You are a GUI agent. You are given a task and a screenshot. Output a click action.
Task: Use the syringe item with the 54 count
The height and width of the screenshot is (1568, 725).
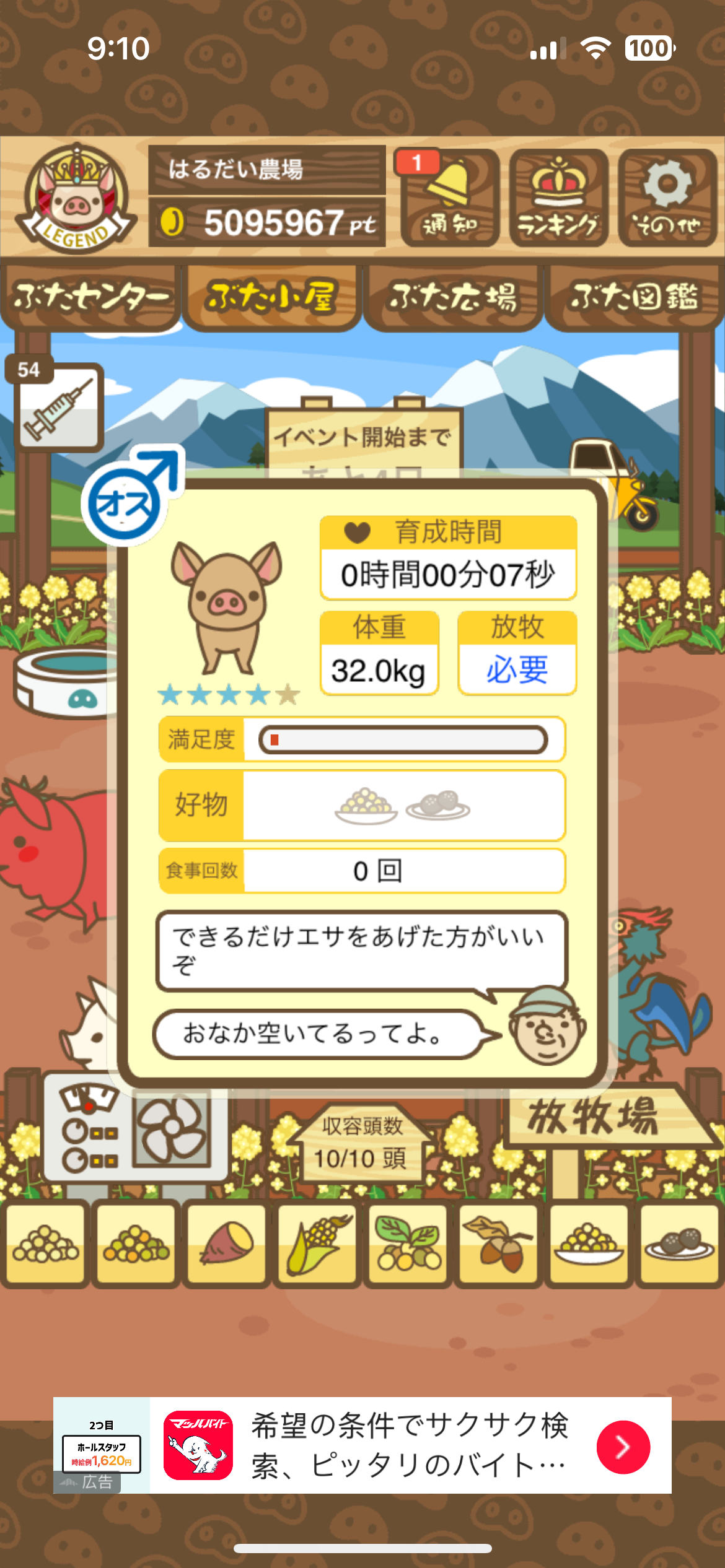[58, 406]
